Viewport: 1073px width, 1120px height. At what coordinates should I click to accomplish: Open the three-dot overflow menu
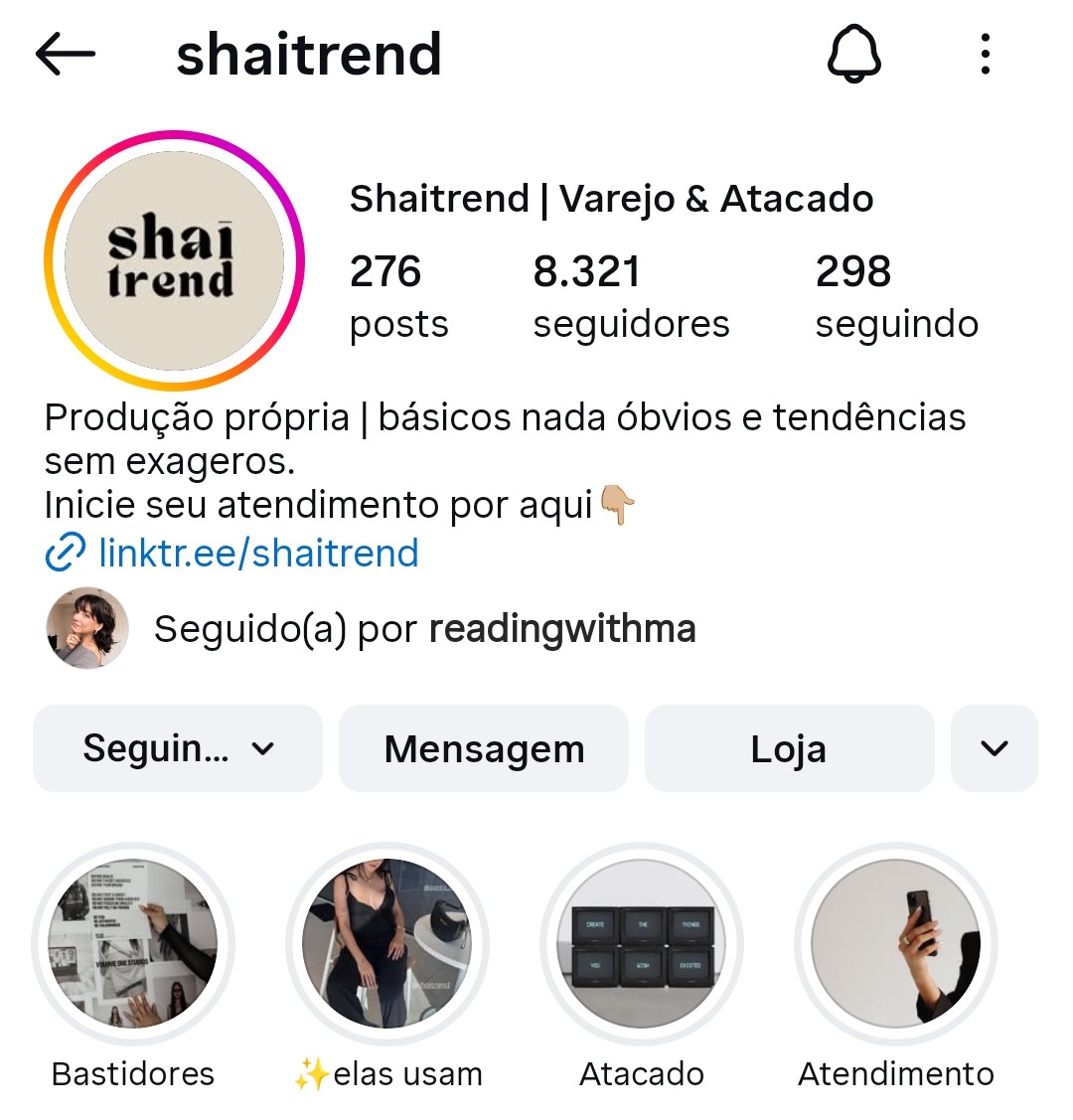[985, 55]
